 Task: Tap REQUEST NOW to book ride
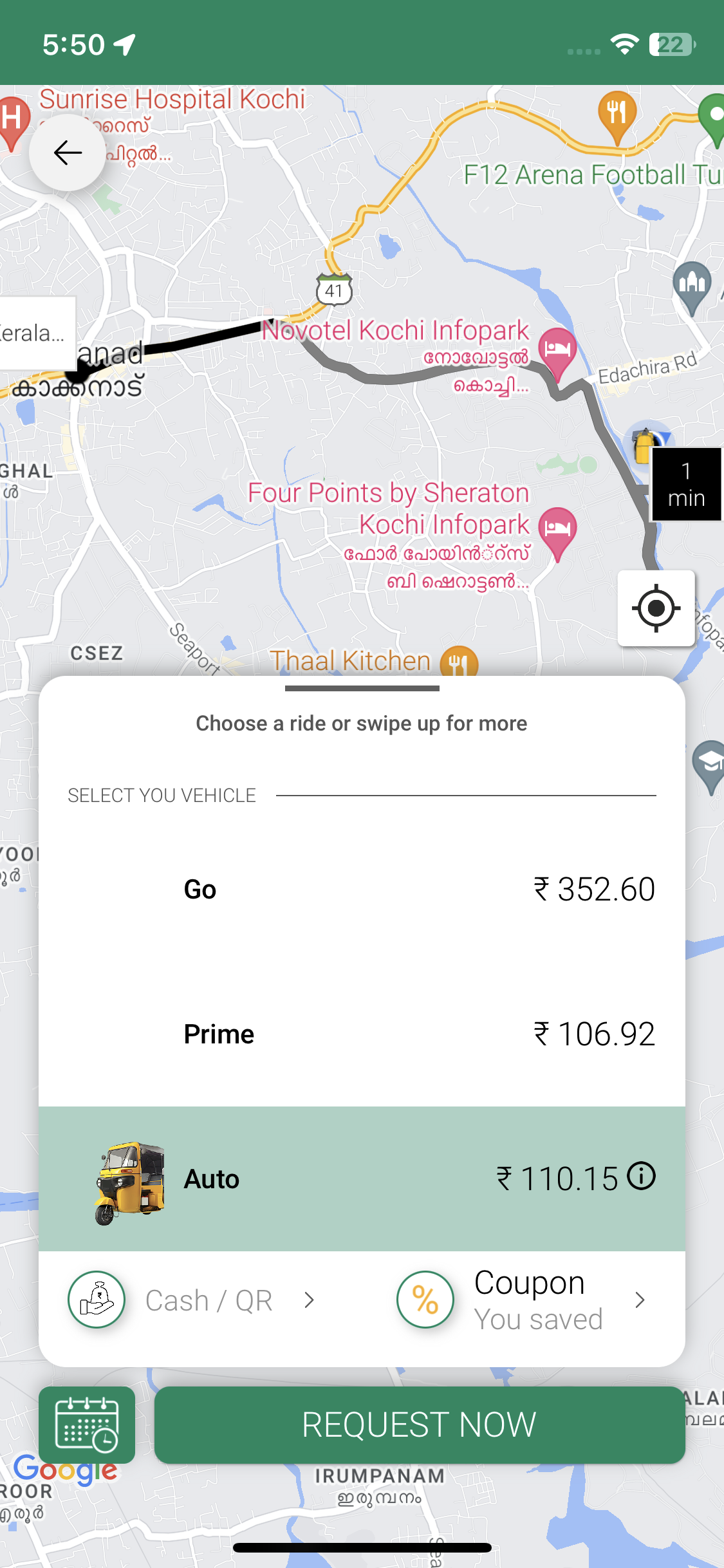tap(419, 1424)
